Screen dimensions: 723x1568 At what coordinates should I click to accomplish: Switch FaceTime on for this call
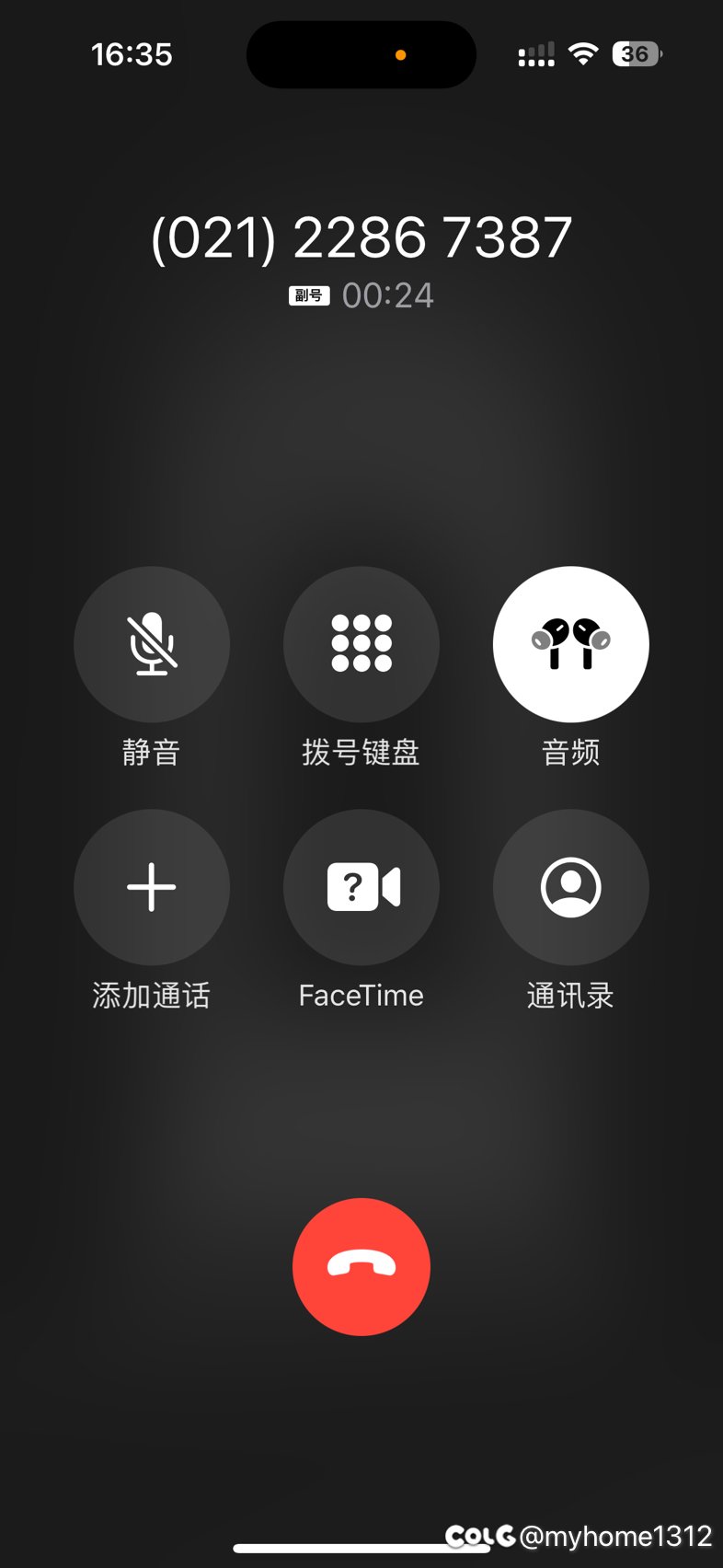click(x=361, y=886)
